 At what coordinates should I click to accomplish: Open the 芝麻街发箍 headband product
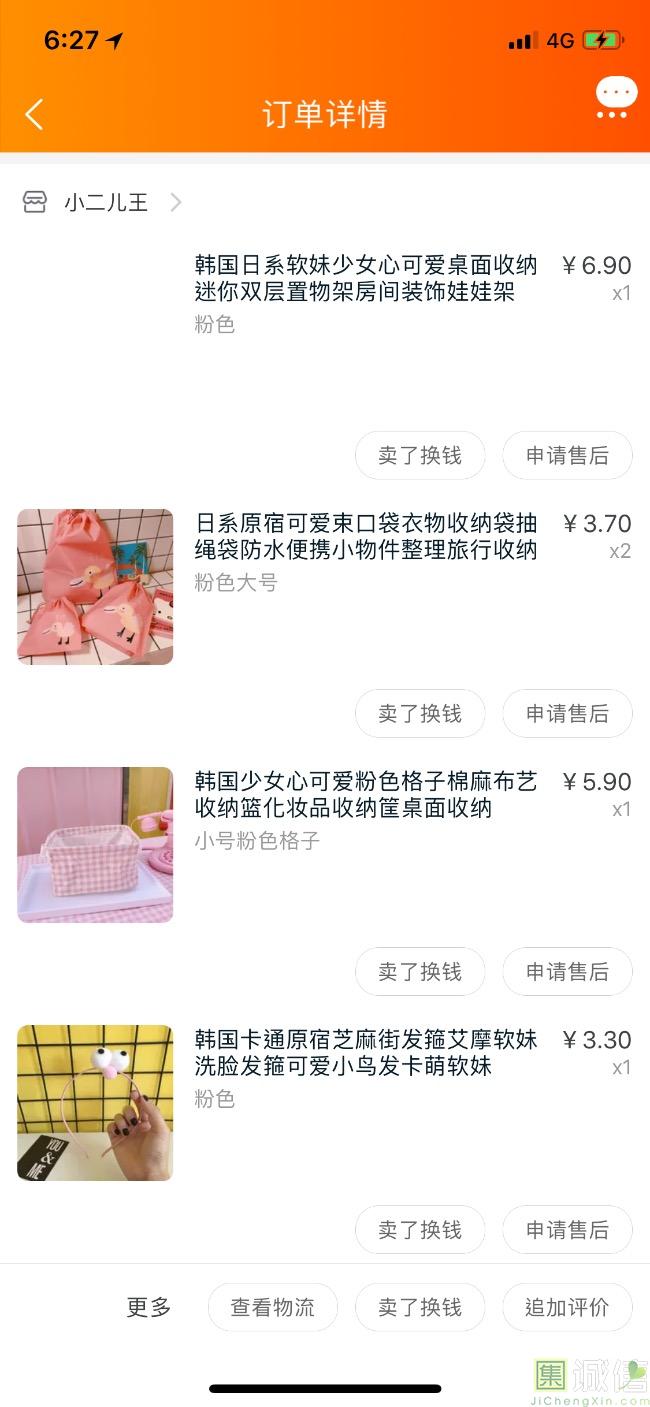tap(95, 1103)
